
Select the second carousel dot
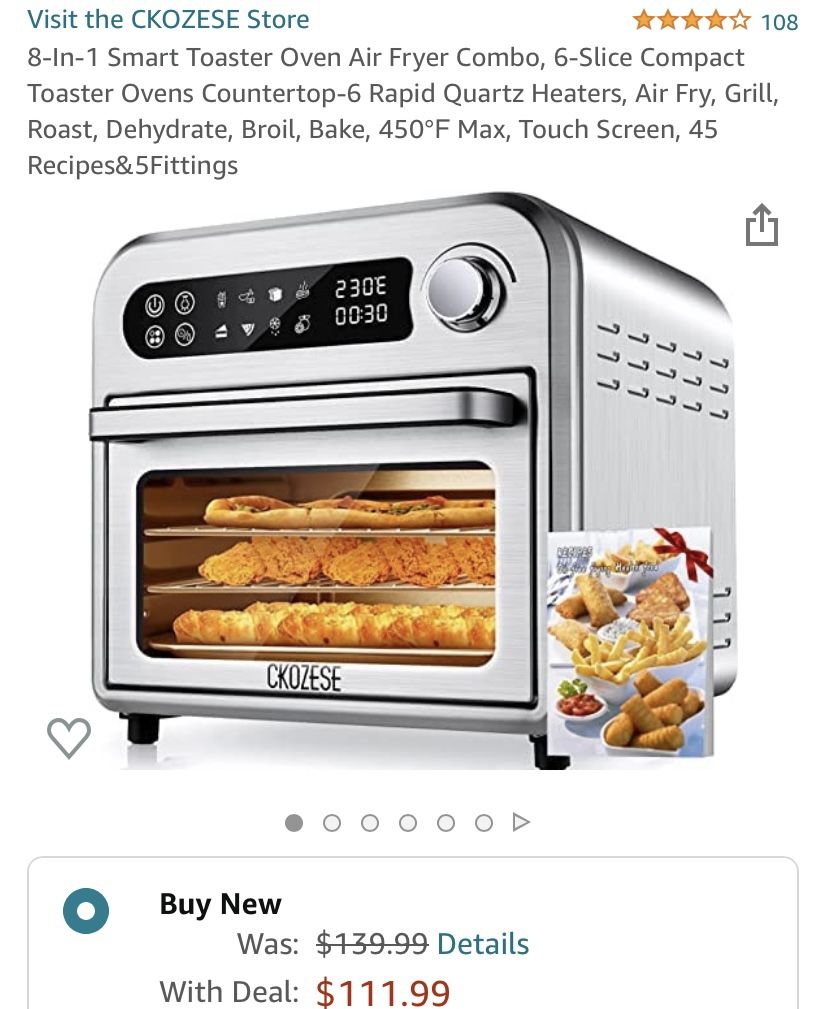(x=332, y=823)
